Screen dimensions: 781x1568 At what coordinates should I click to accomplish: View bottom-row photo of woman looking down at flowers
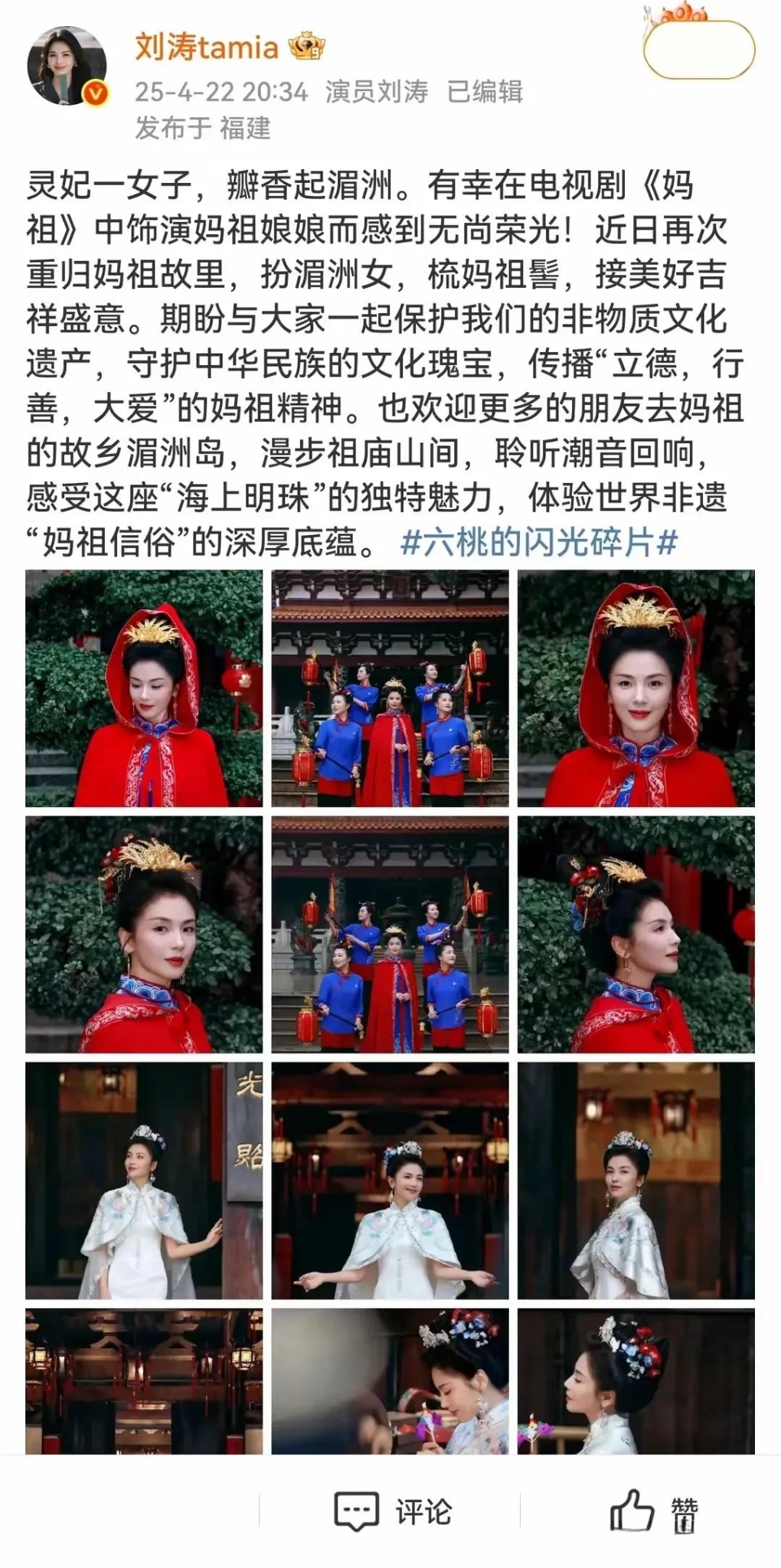click(390, 1380)
